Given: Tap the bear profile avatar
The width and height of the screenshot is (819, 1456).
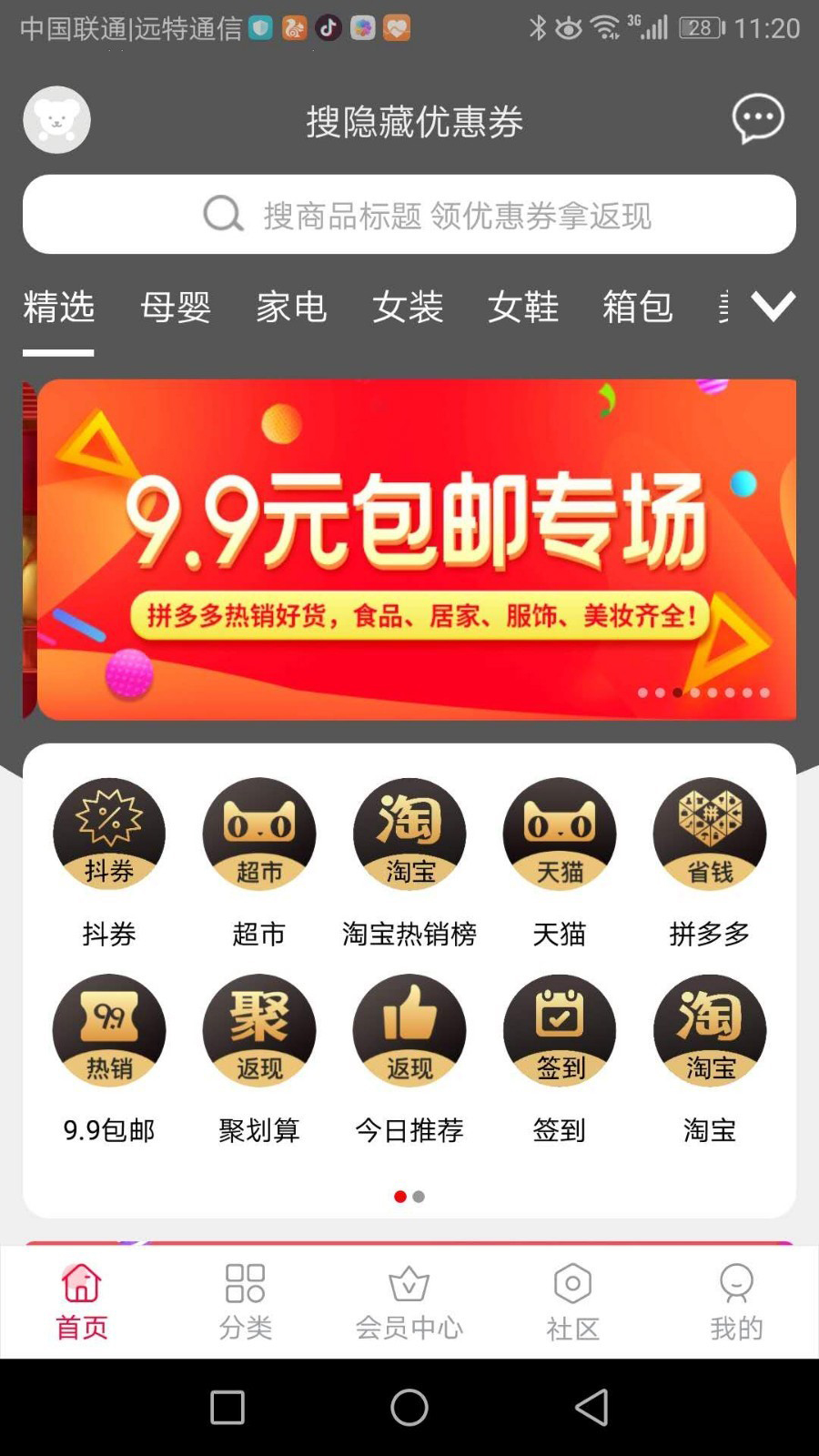Looking at the screenshot, I should click(56, 120).
